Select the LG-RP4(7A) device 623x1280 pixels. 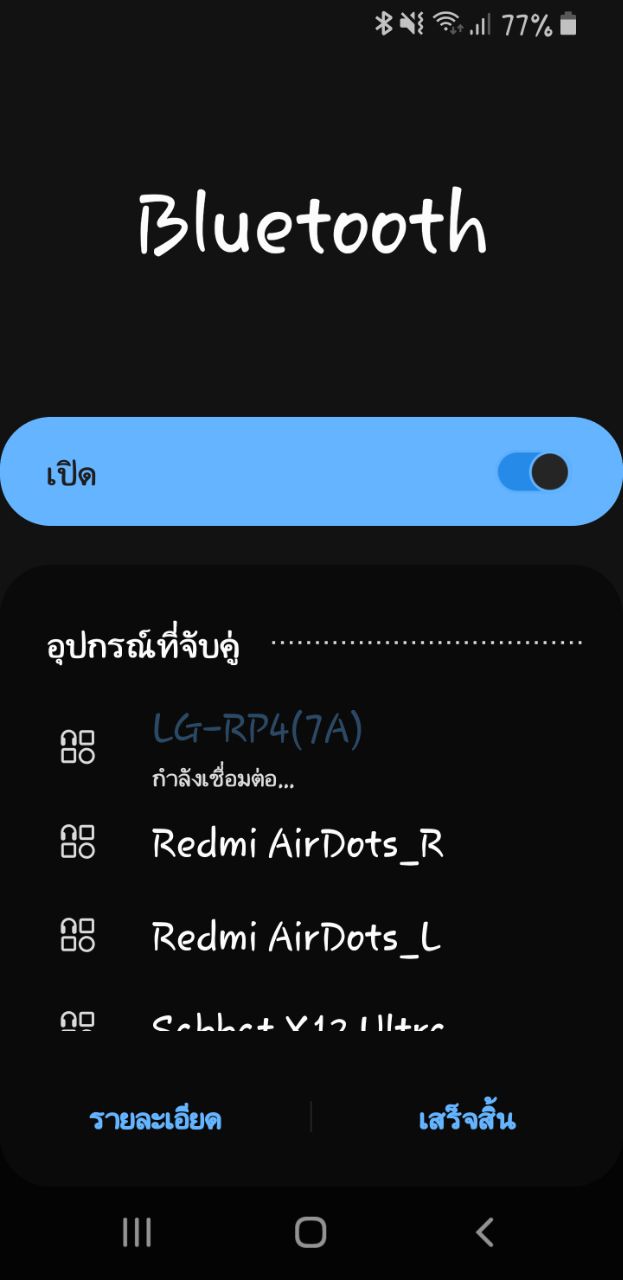[257, 731]
